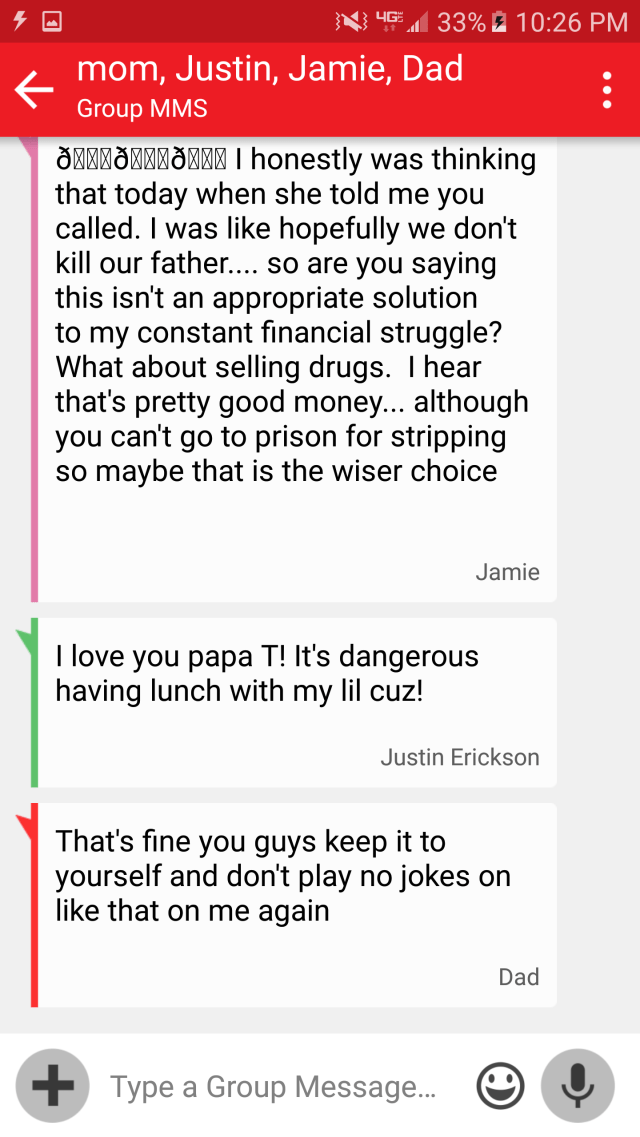Tap the microphone voice button
This screenshot has width=640, height=1137.
577,1086
